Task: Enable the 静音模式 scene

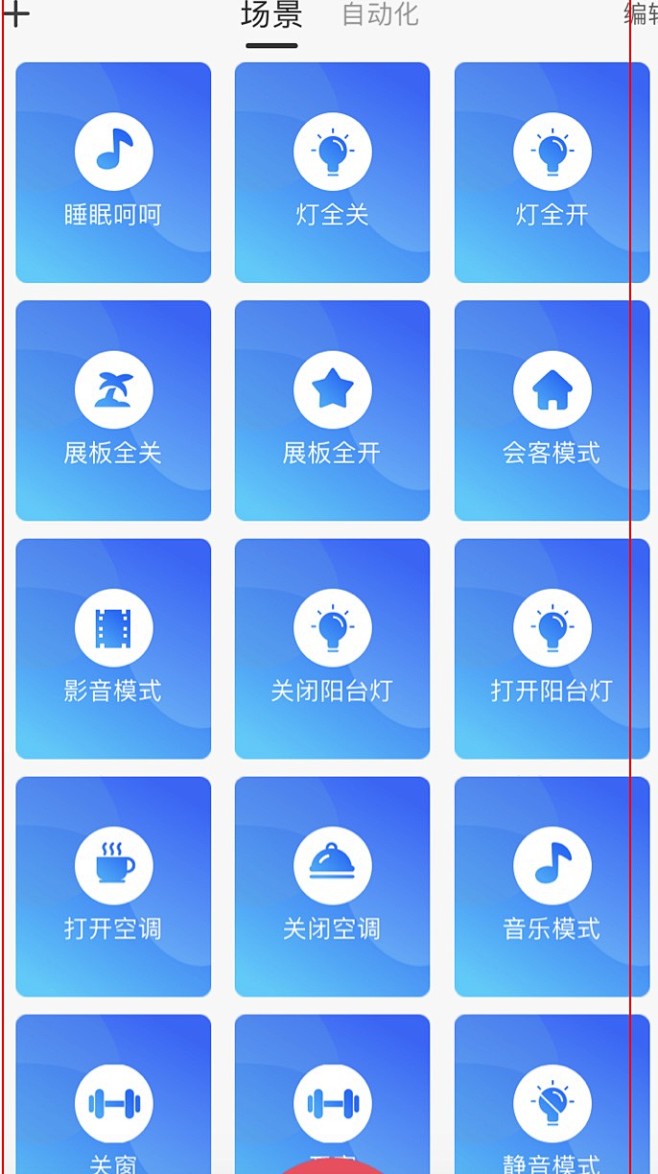Action: click(551, 1100)
